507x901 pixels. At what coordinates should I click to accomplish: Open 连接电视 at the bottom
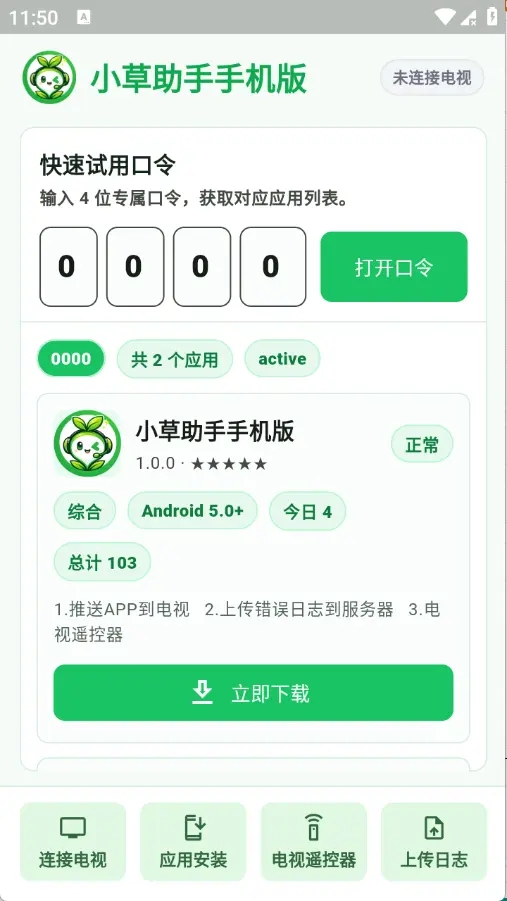(x=73, y=841)
